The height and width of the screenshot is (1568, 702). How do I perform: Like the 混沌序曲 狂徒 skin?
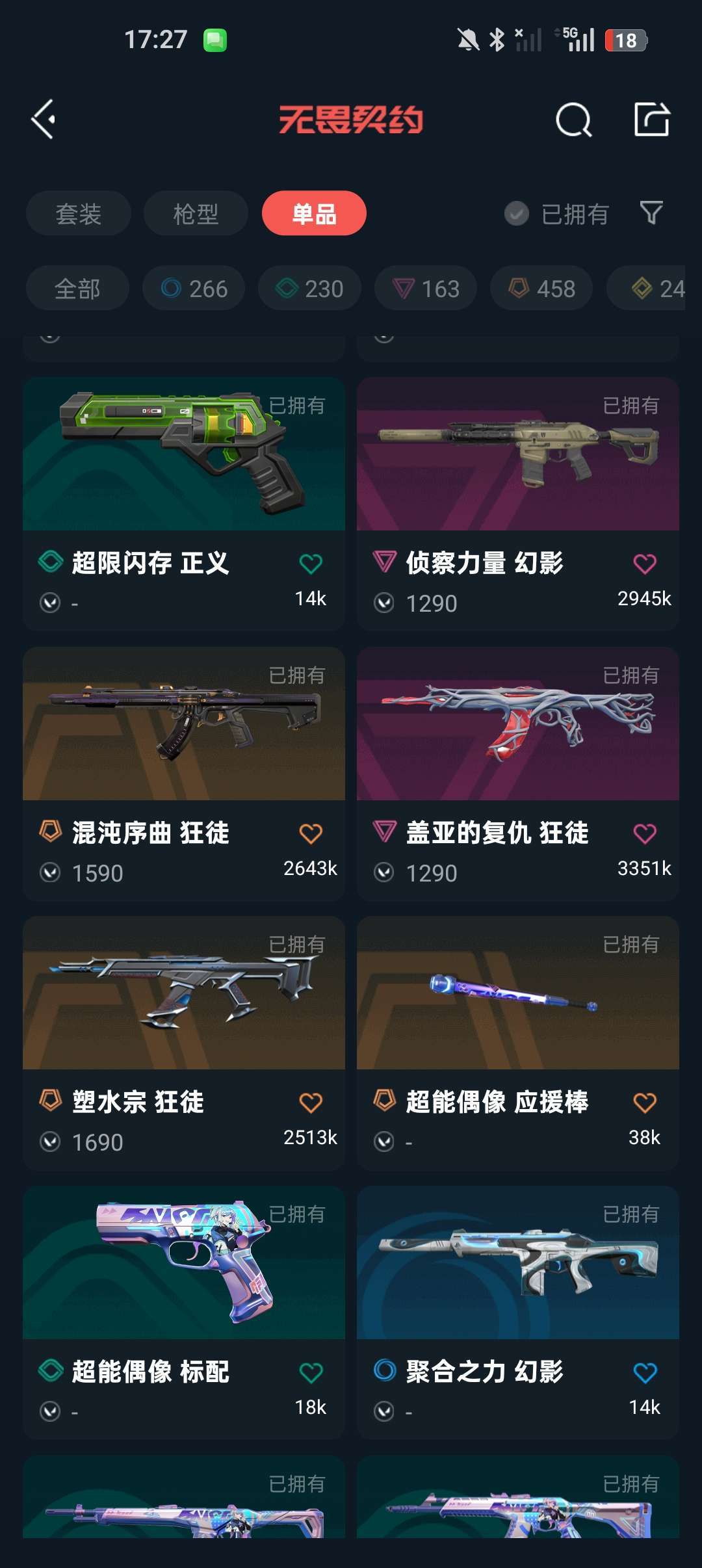pyautogui.click(x=311, y=833)
